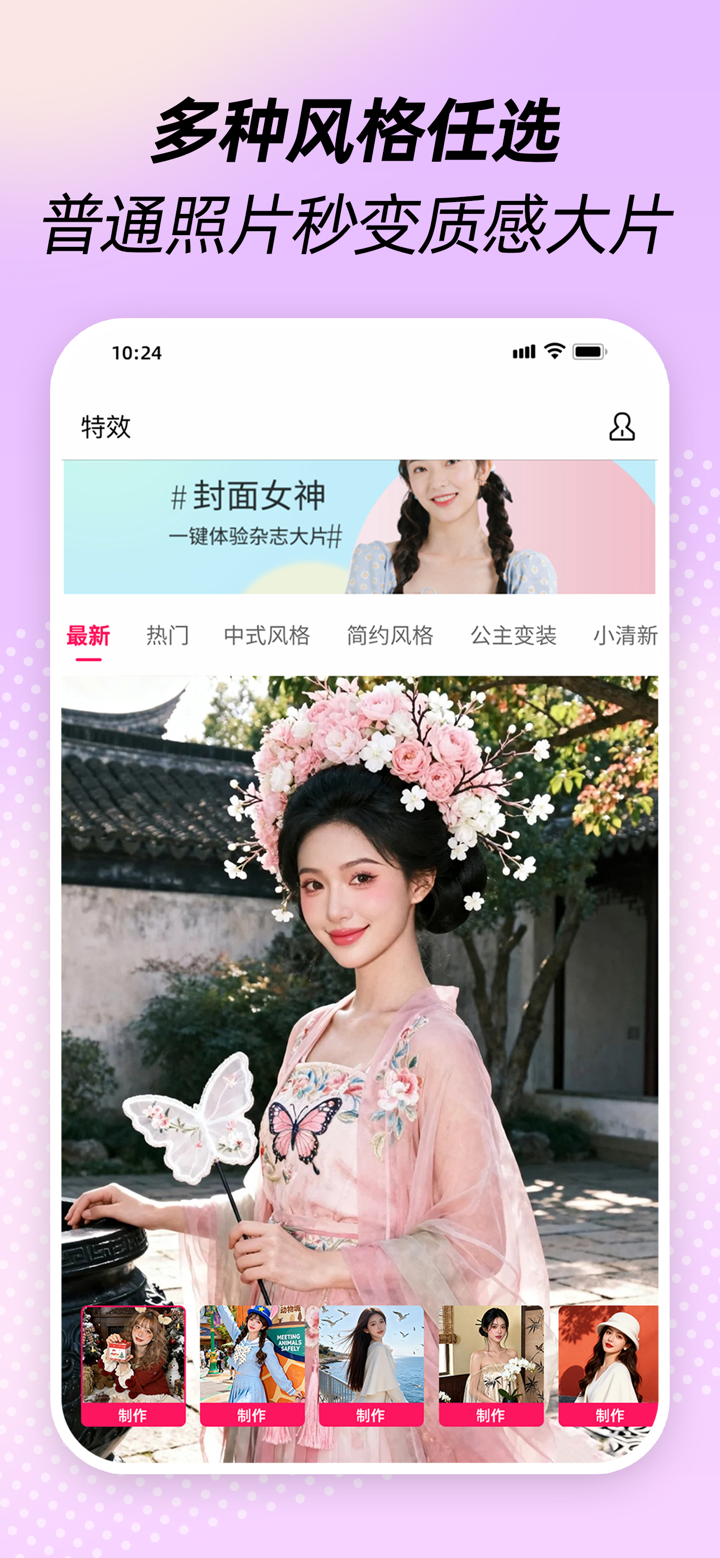Screen dimensions: 720x1558
Task: Switch to the 公主变装 tab
Action: coord(513,634)
